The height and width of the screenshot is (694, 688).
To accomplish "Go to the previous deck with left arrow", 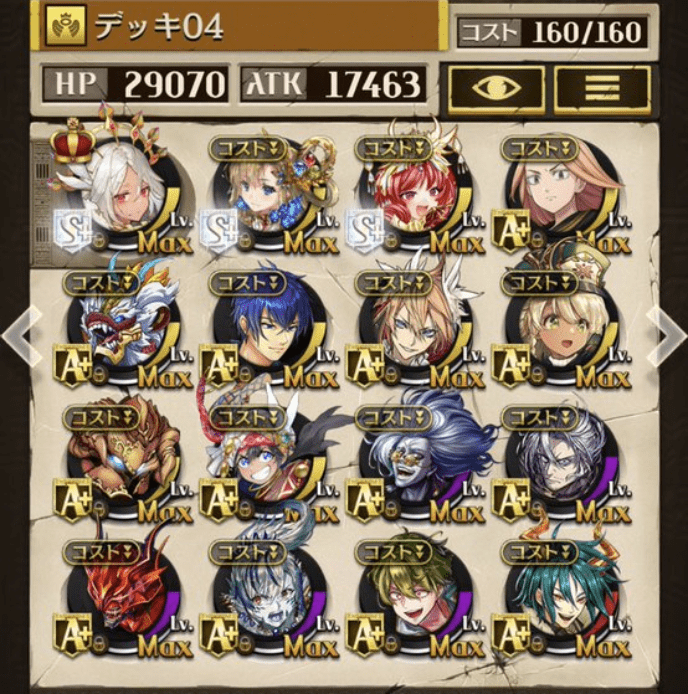I will [x=18, y=337].
